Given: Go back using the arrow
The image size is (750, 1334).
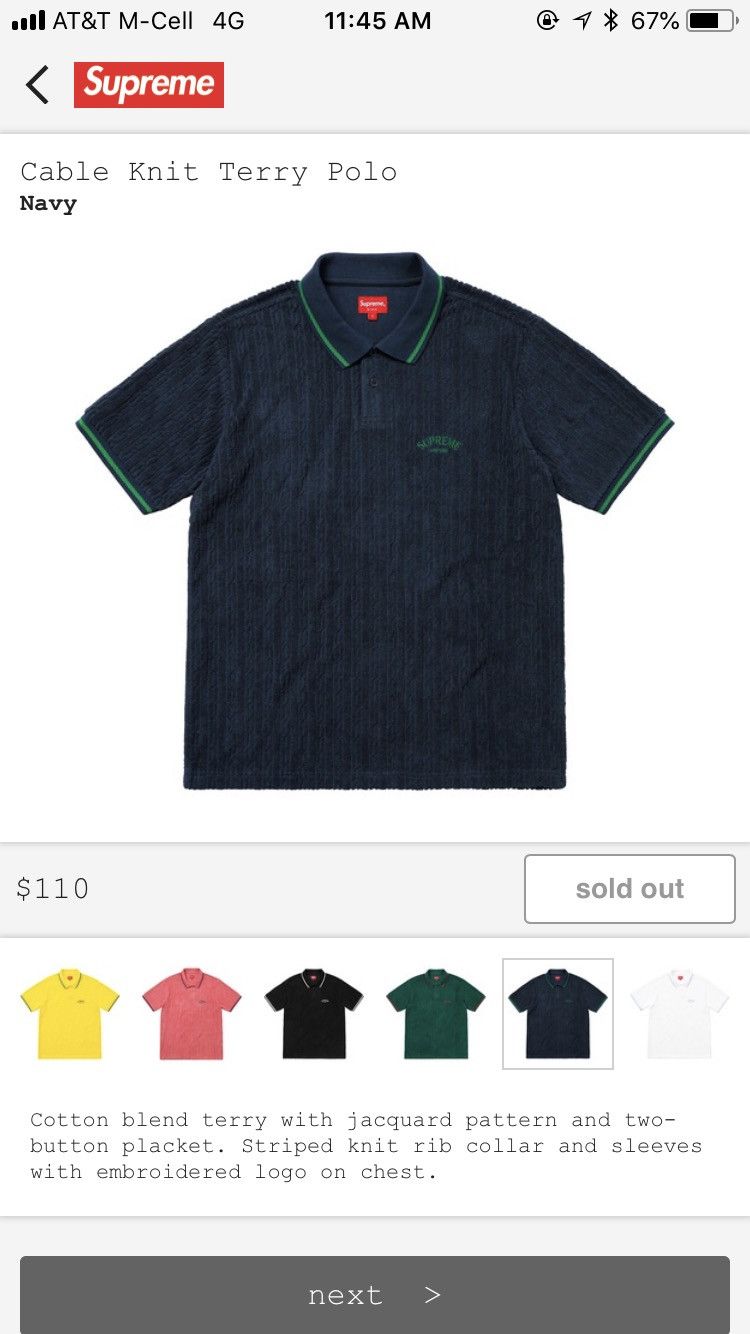Looking at the screenshot, I should (38, 85).
